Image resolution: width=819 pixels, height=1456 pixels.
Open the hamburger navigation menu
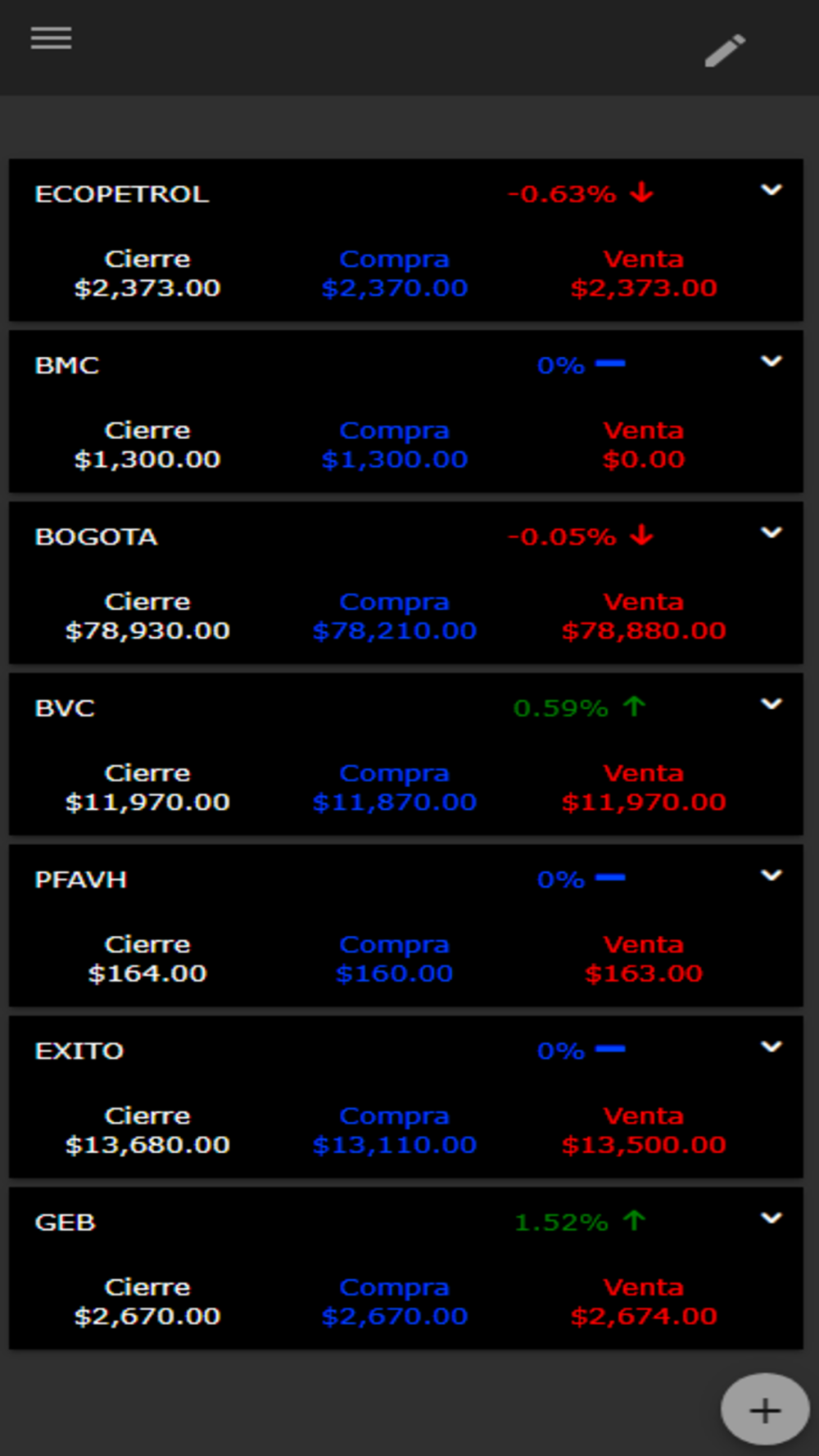(x=51, y=38)
